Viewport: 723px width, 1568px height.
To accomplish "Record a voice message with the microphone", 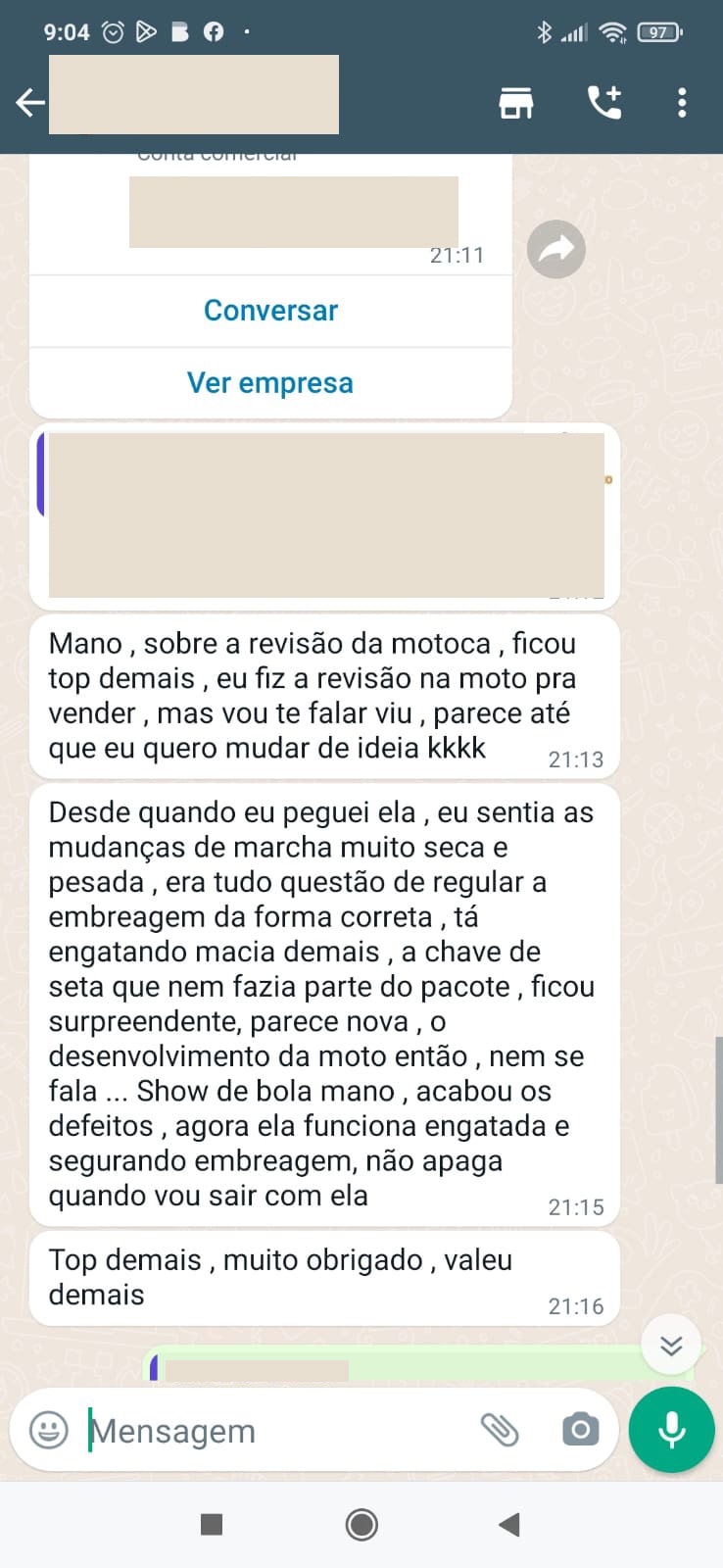I will 672,1430.
